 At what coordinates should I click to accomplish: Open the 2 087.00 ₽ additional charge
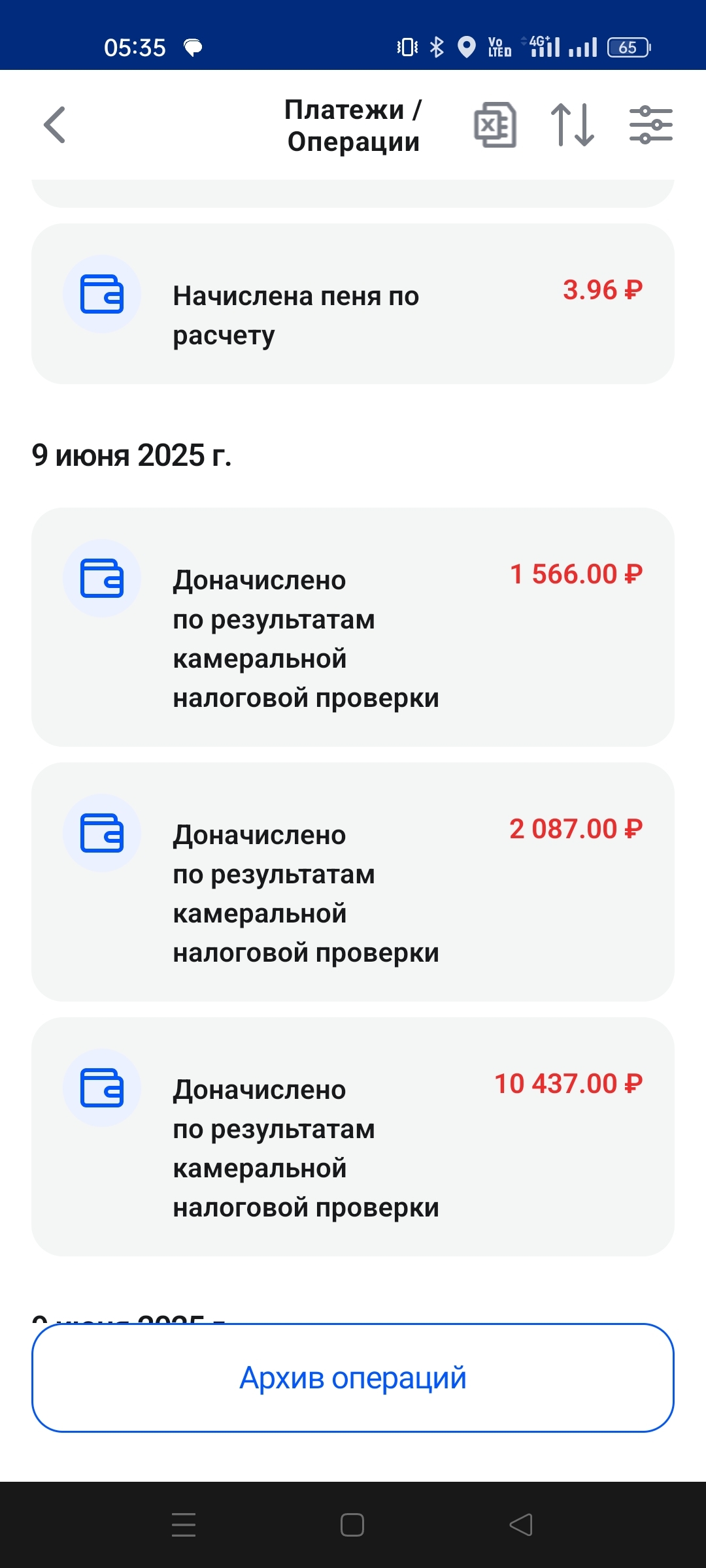click(x=353, y=882)
